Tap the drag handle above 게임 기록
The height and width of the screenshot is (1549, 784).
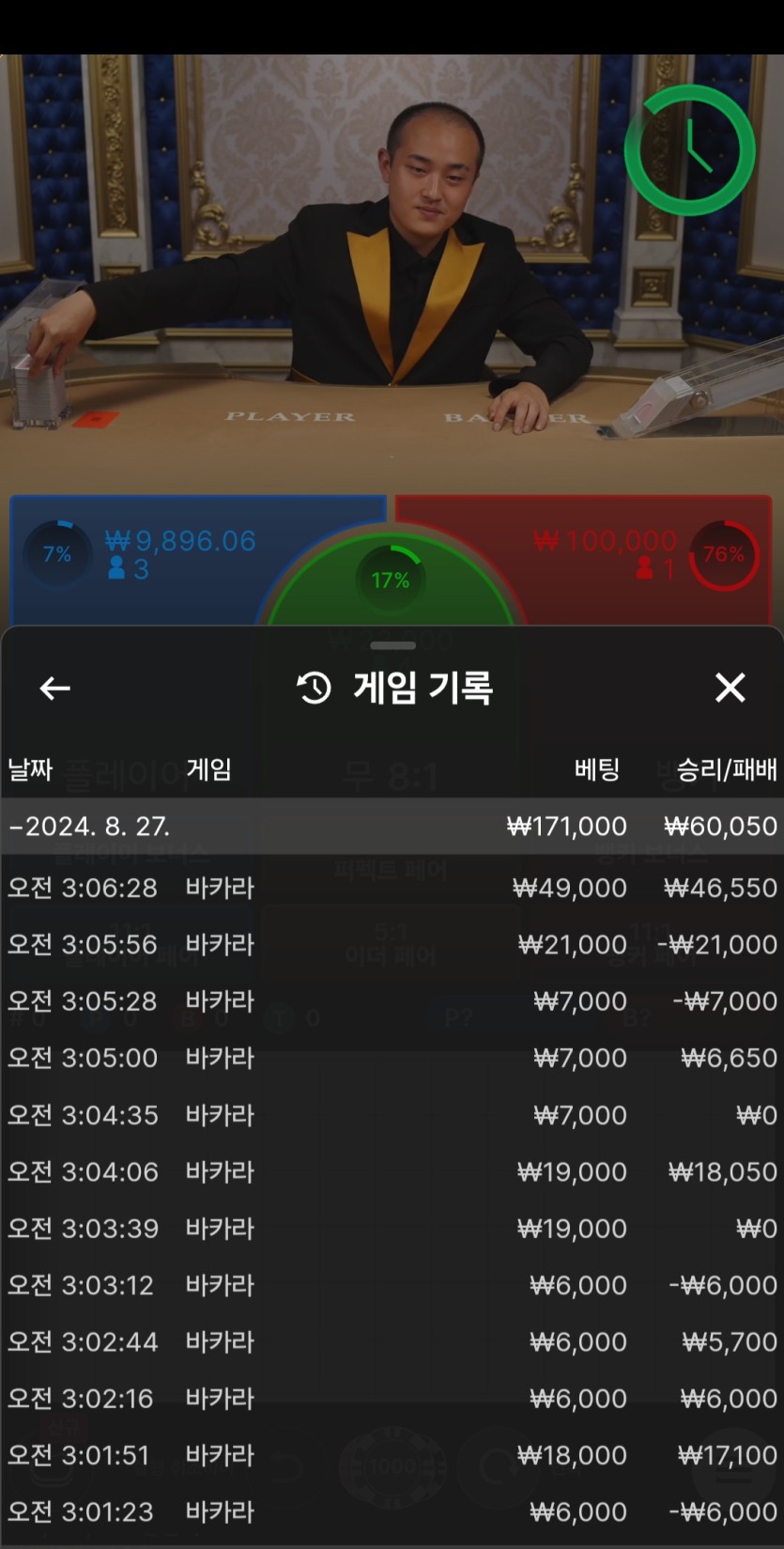coord(392,645)
